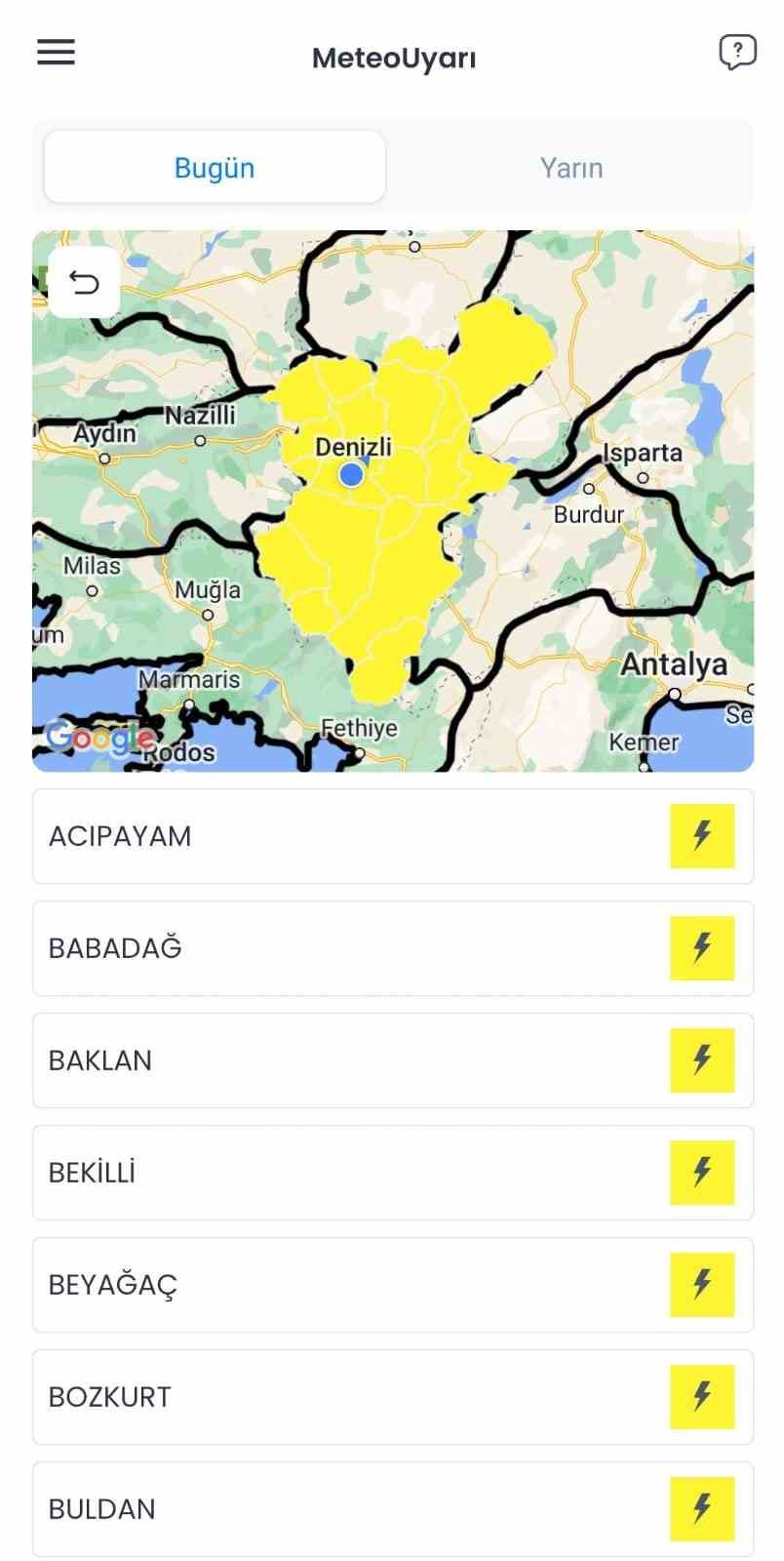View BULDAN district alert

[x=392, y=1508]
